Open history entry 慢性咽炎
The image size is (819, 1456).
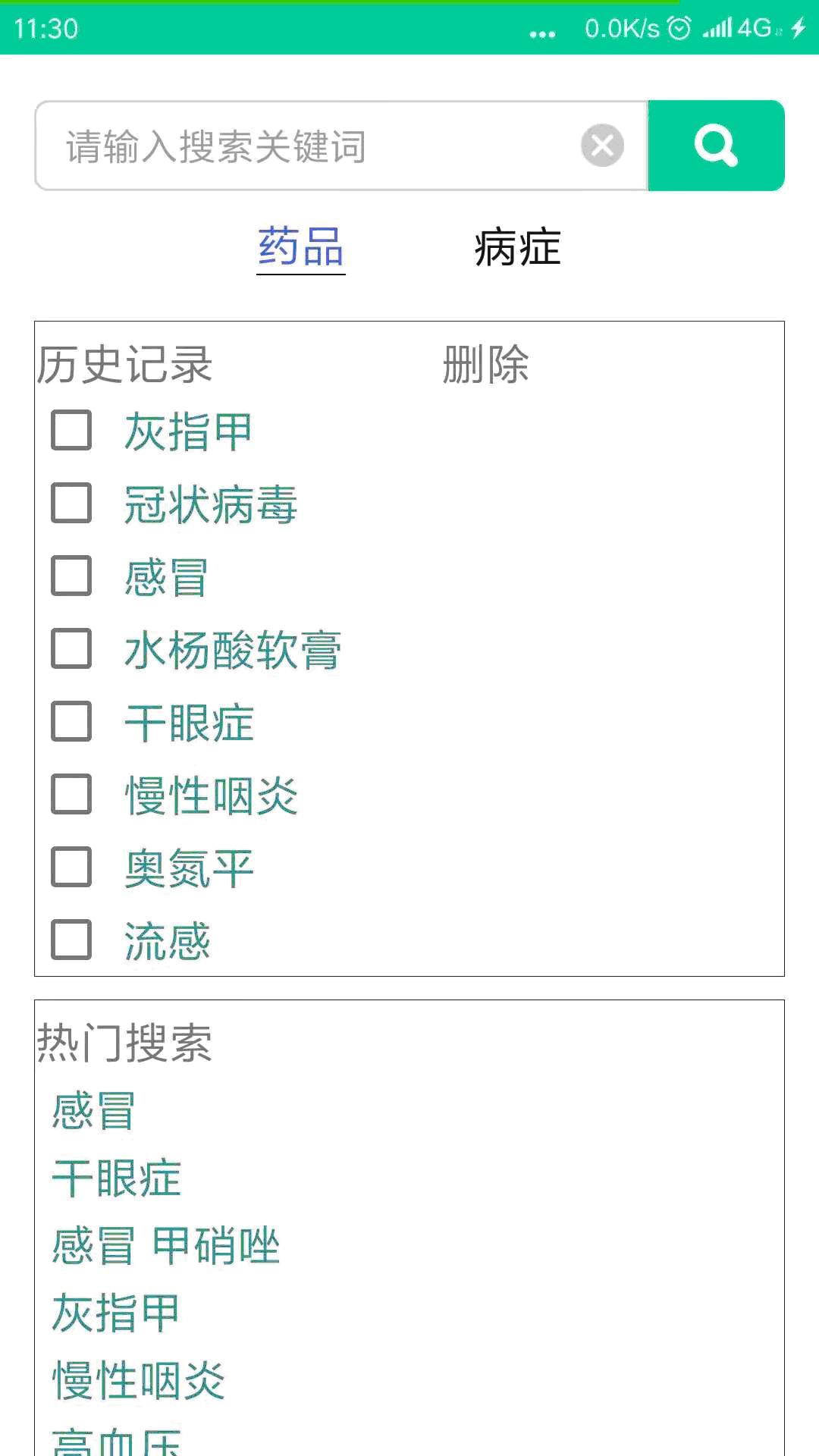[210, 795]
